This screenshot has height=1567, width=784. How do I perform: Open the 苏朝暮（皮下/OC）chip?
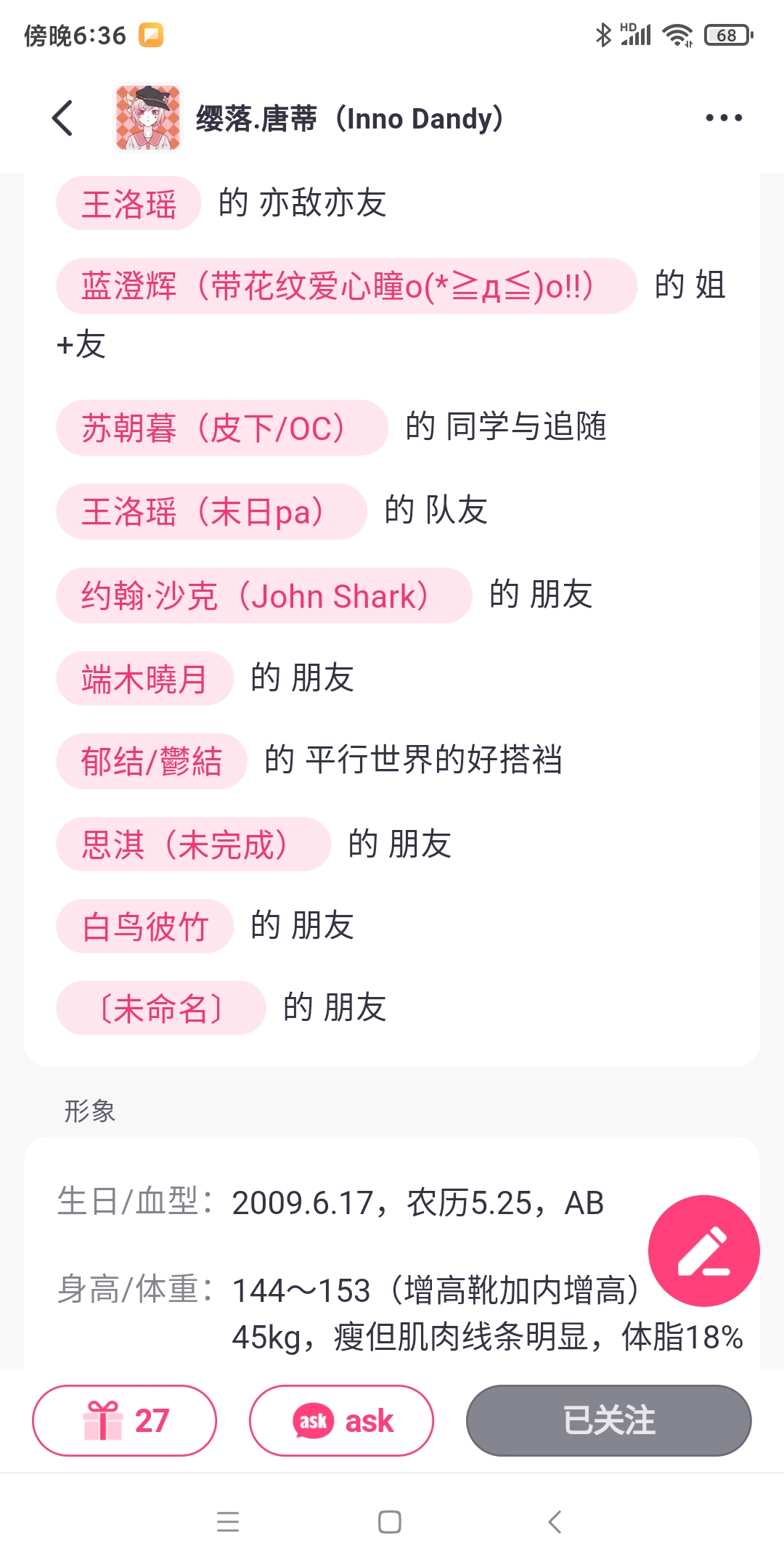point(221,428)
